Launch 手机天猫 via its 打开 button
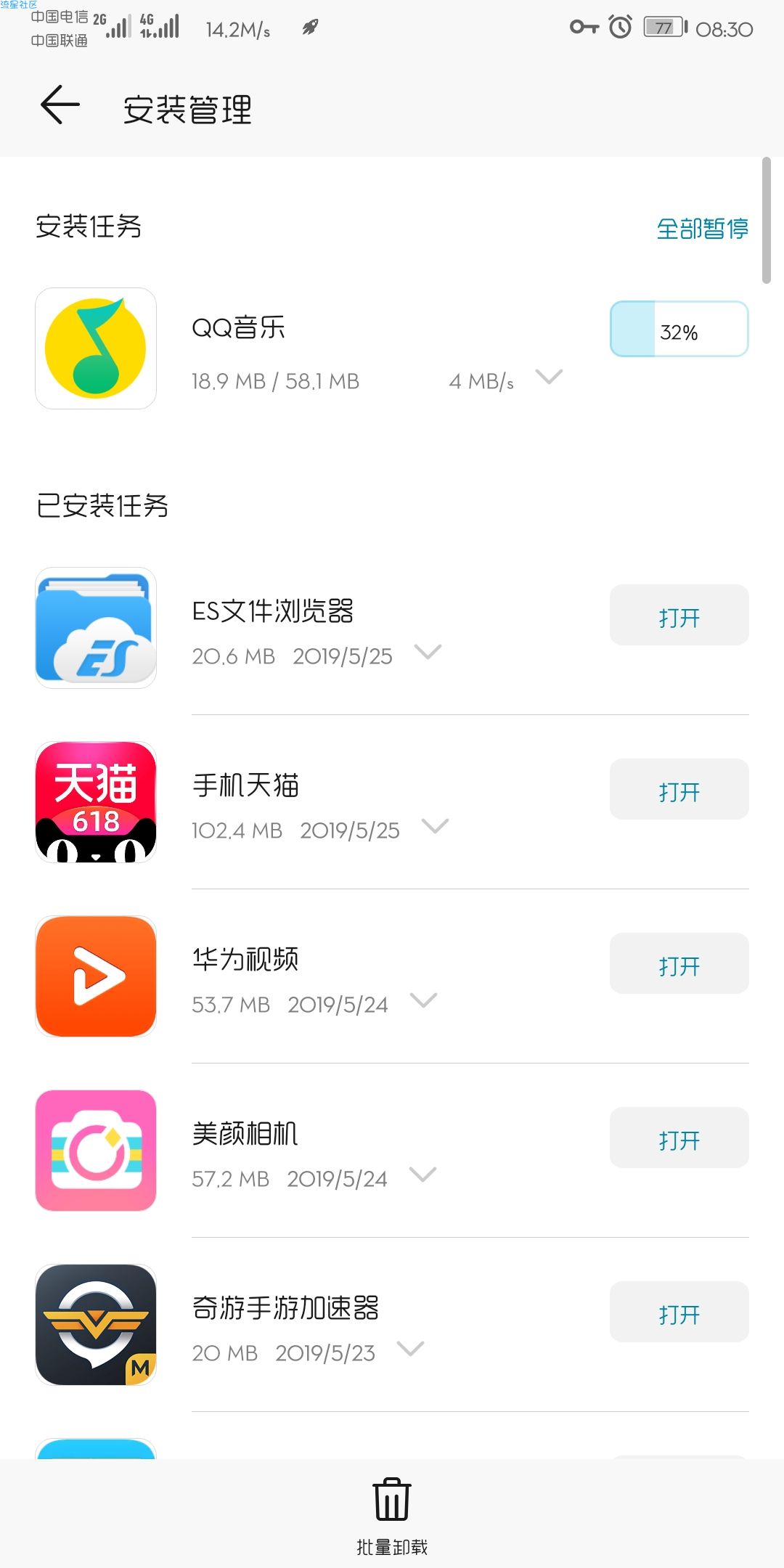This screenshot has height=1568, width=784. 679,790
